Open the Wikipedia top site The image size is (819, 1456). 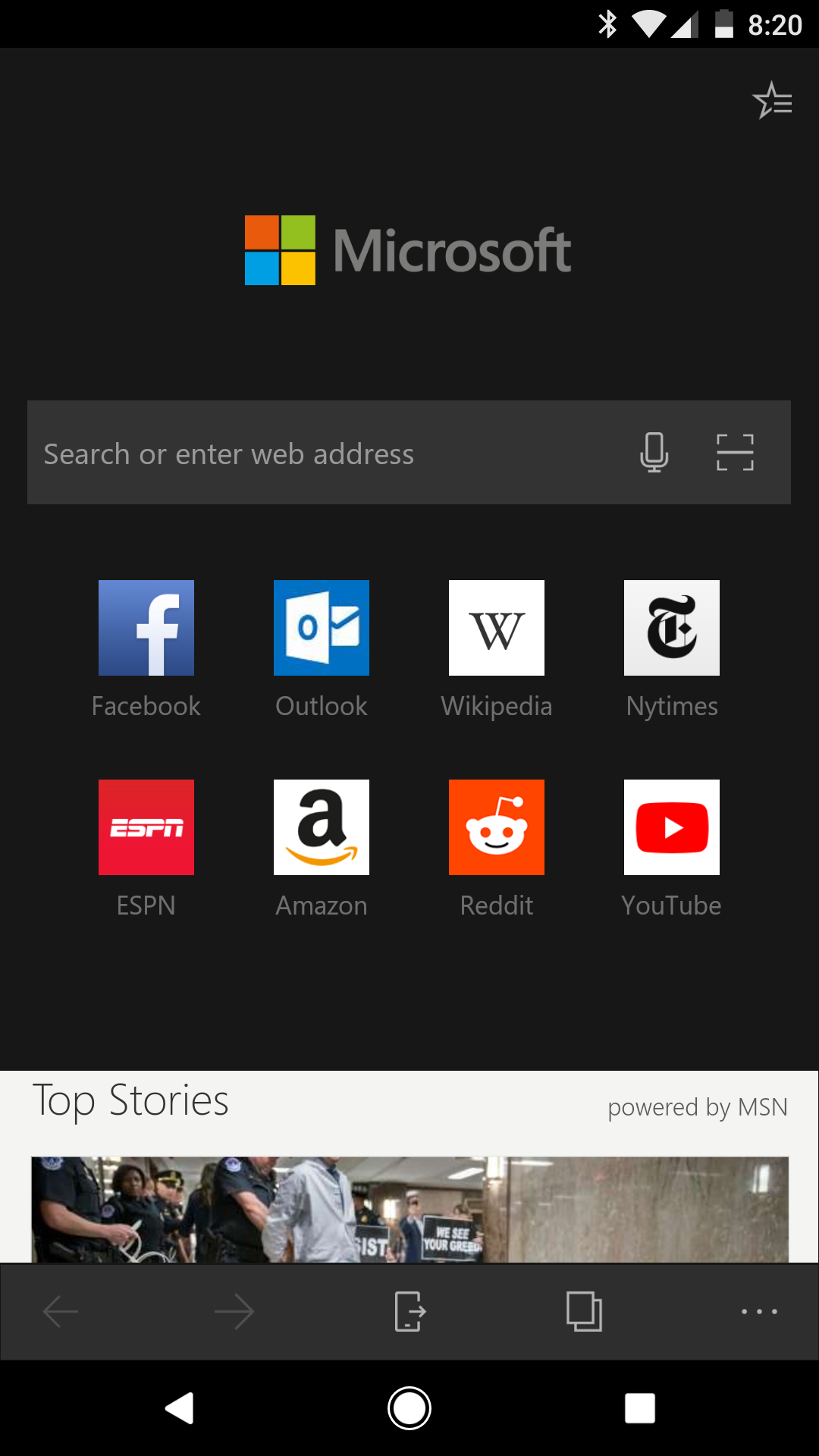point(496,627)
